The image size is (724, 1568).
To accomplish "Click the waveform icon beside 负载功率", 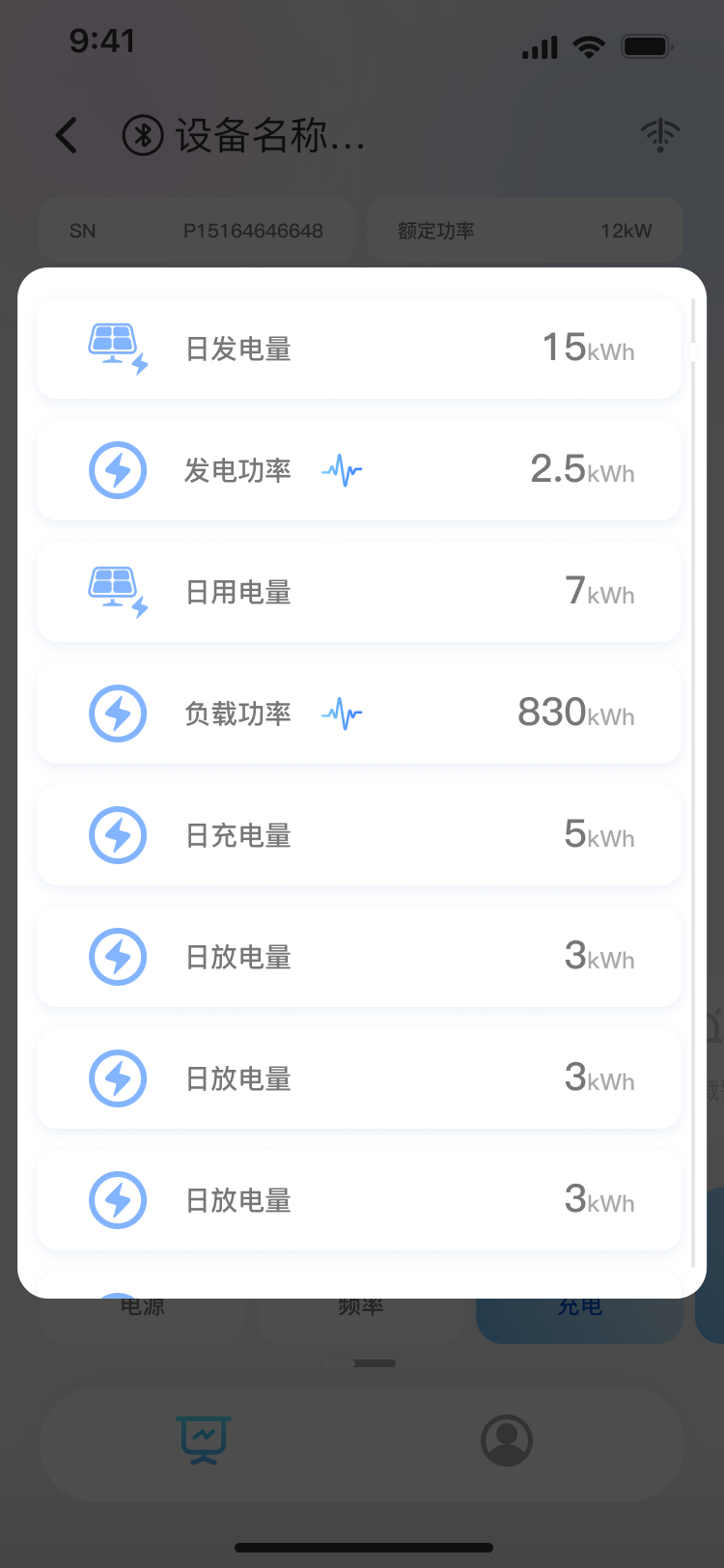I will tap(341, 713).
